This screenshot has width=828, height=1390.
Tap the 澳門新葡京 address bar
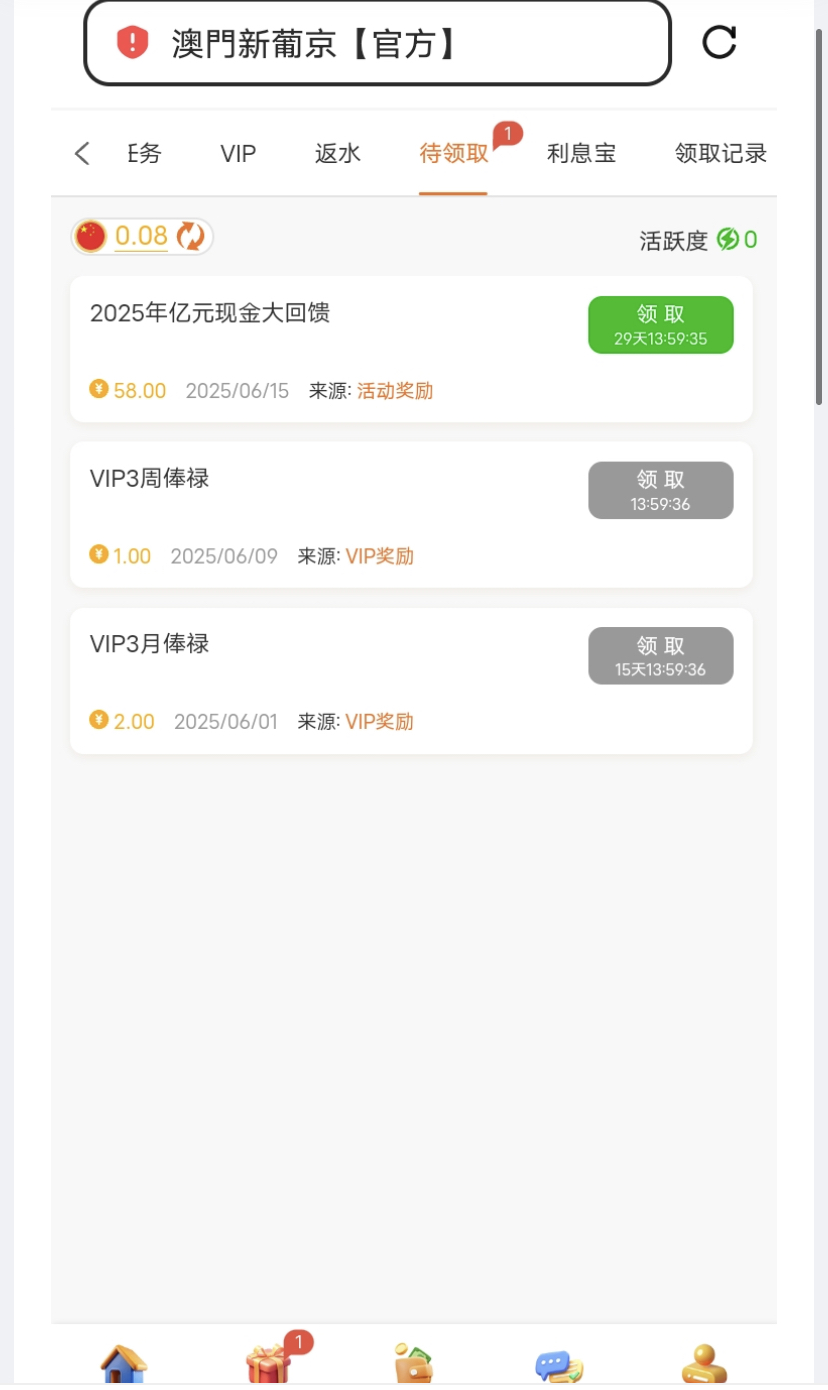click(x=377, y=42)
